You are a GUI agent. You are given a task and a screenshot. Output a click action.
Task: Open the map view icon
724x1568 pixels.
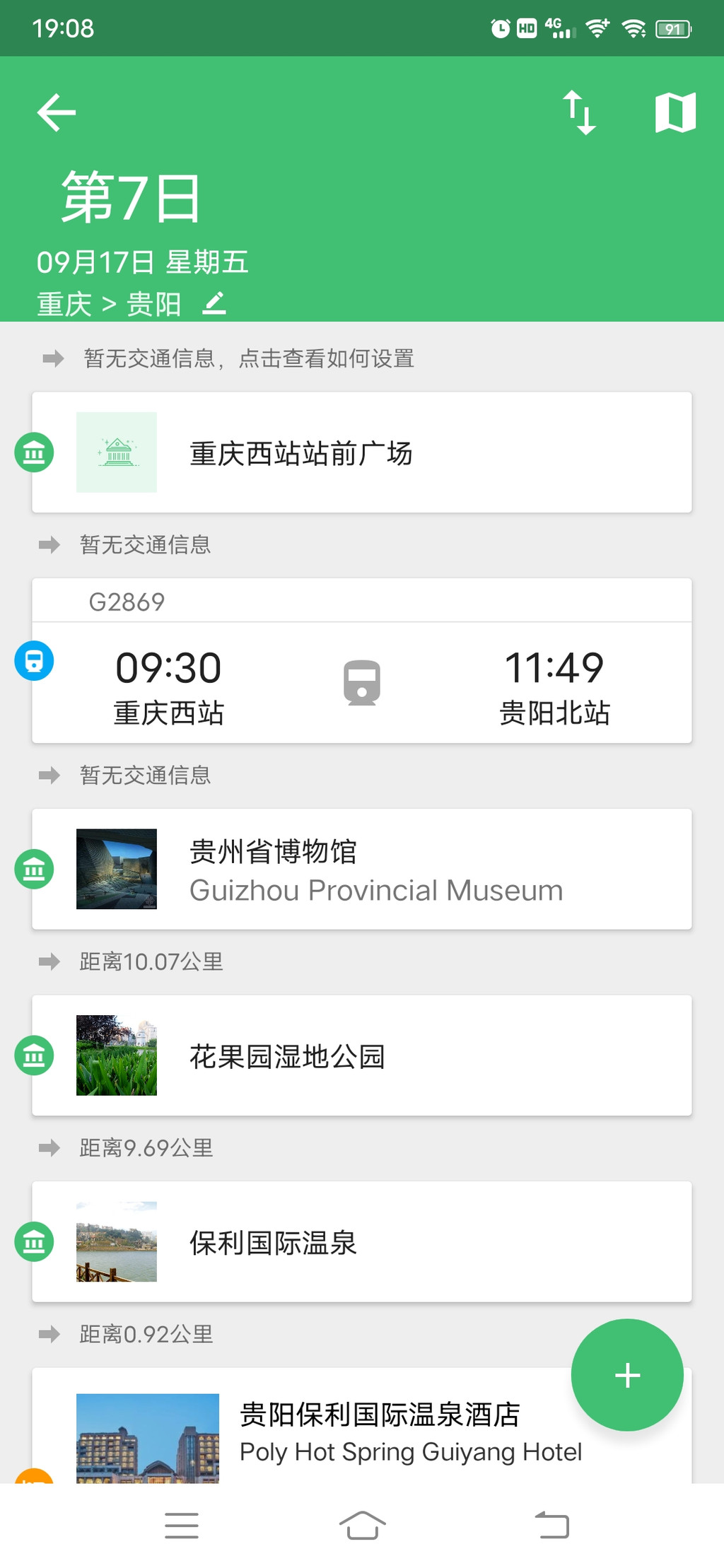pyautogui.click(x=675, y=112)
